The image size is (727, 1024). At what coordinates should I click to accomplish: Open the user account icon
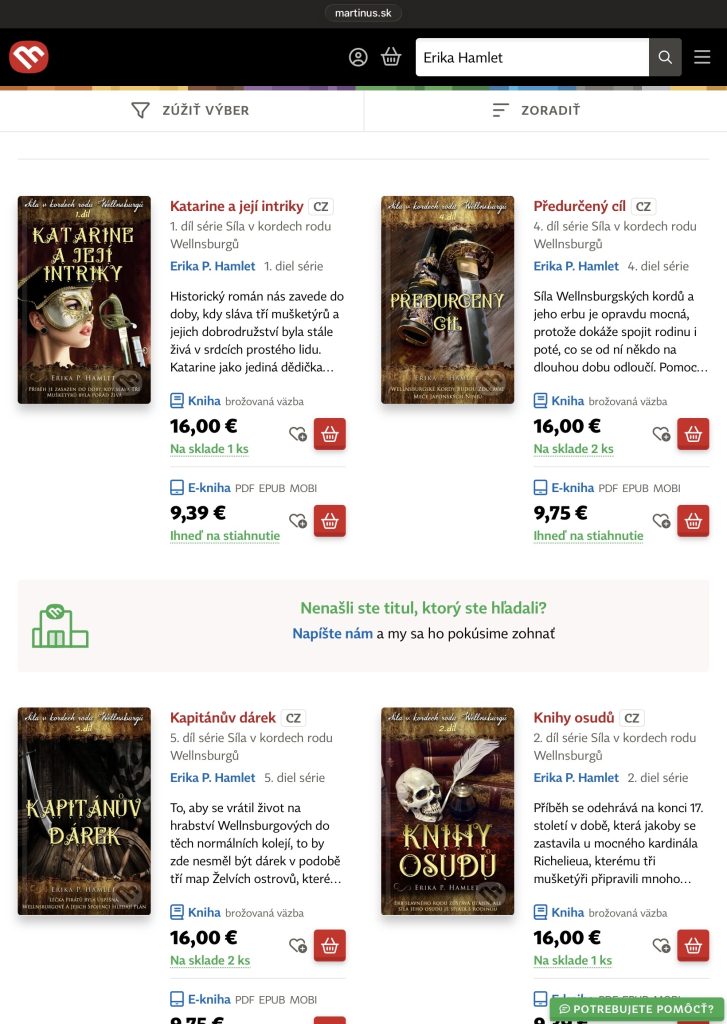358,57
